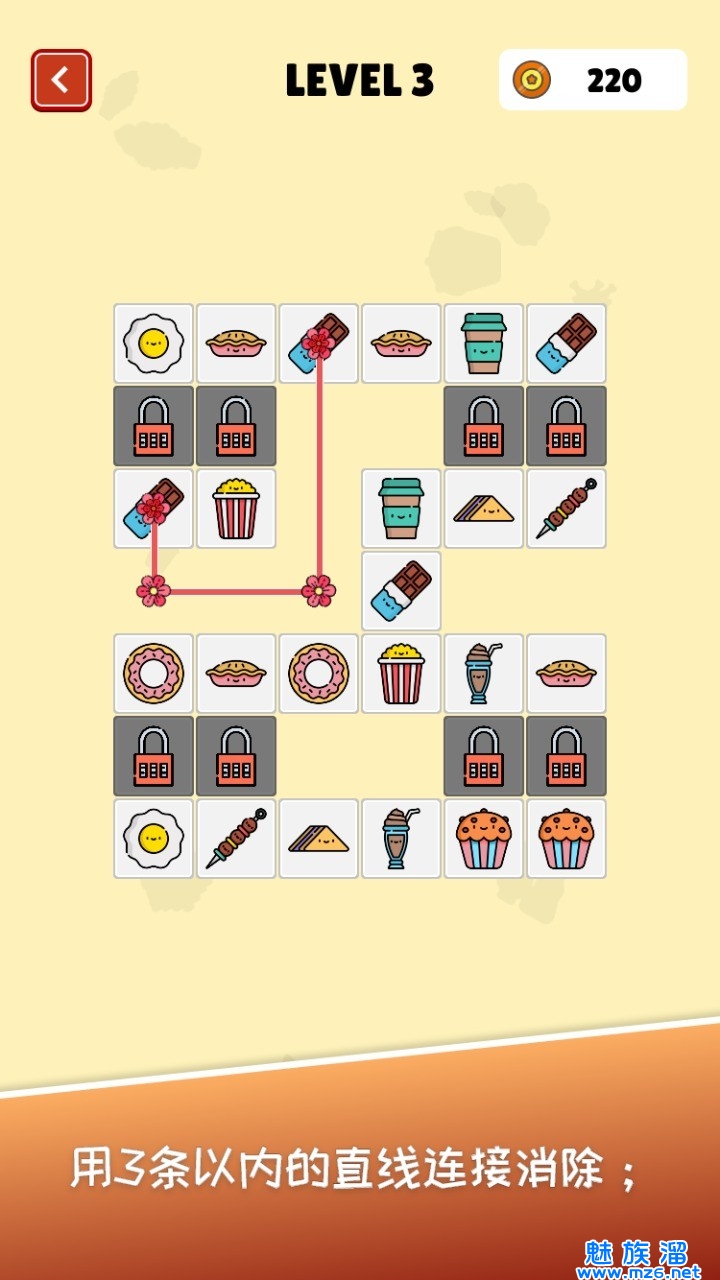720x1280 pixels.
Task: Open the coin balance showing 220
Action: (x=592, y=80)
